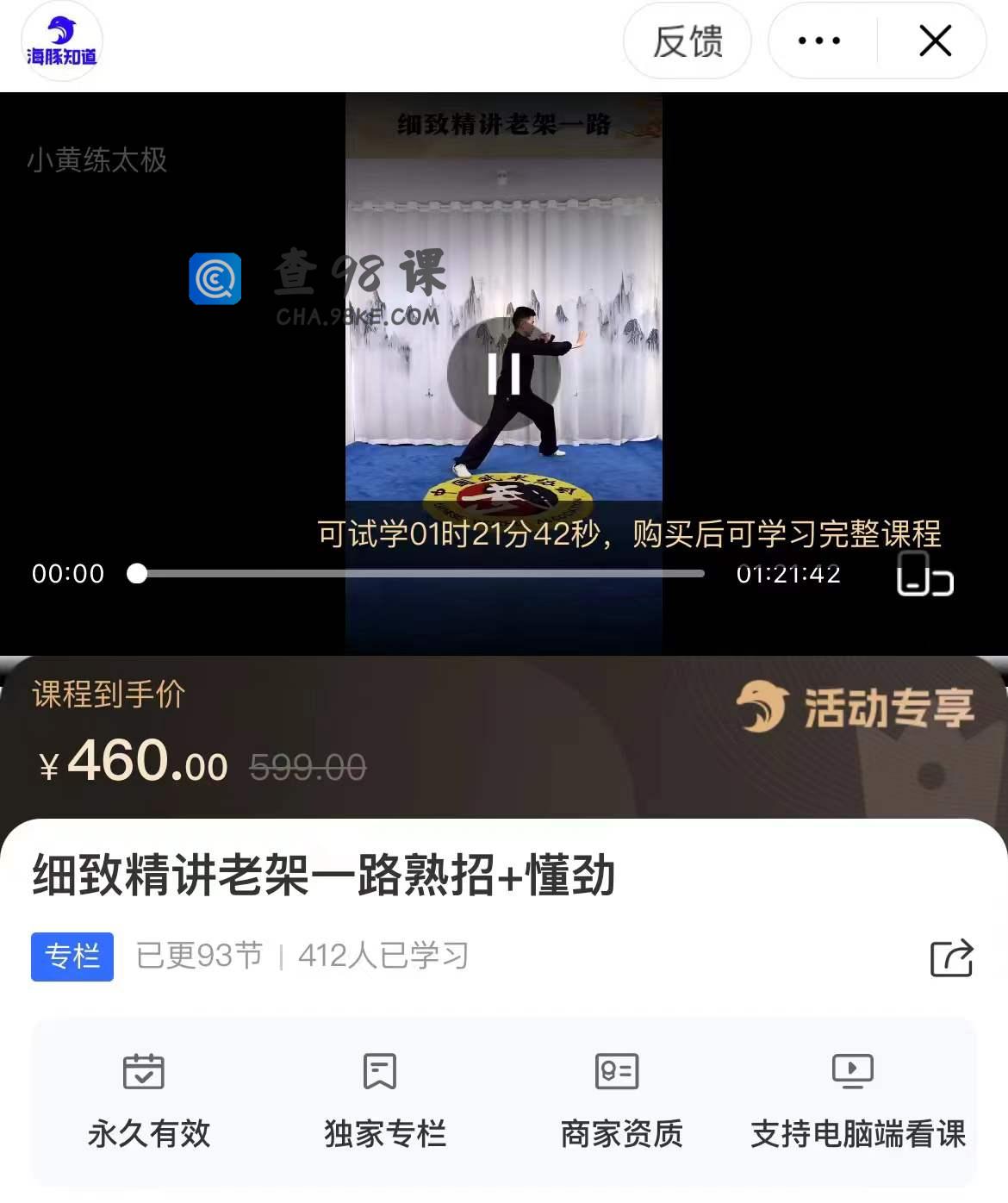Pause the course preview video
Screen dimensions: 1008x1203
(504, 374)
